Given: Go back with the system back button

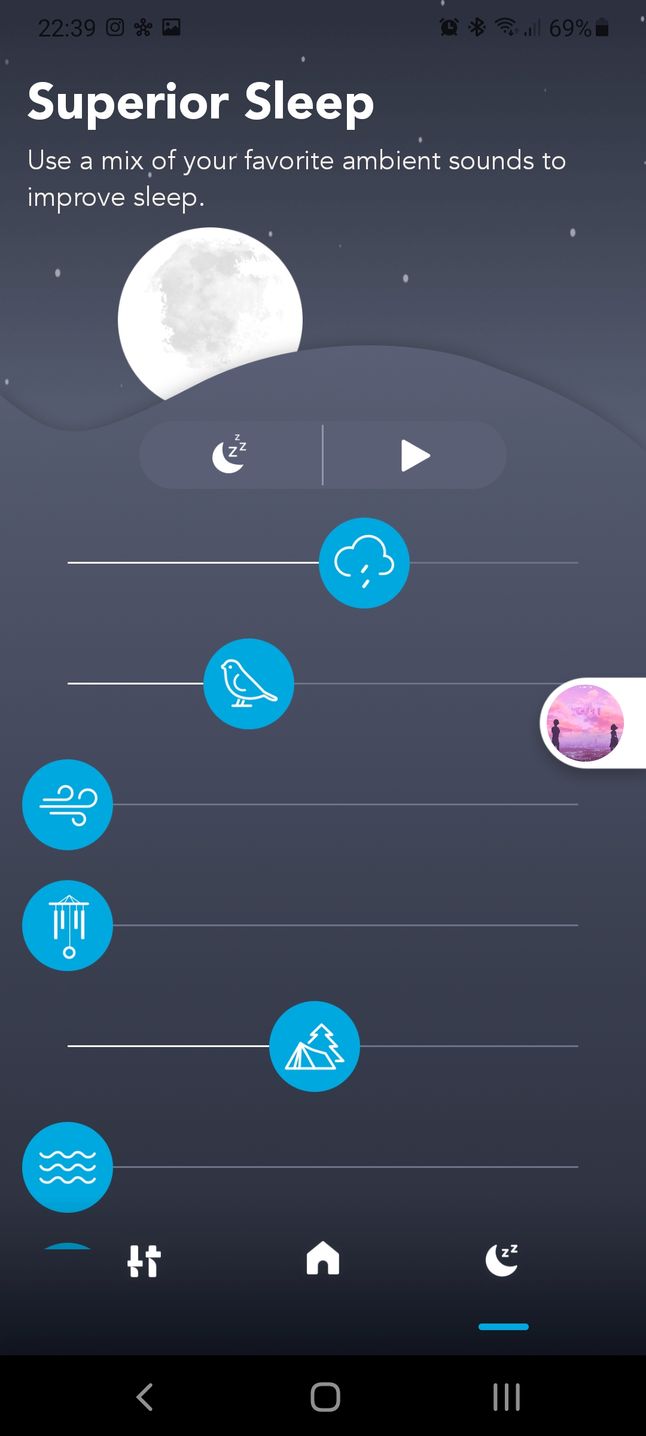Looking at the screenshot, I should point(144,1397).
